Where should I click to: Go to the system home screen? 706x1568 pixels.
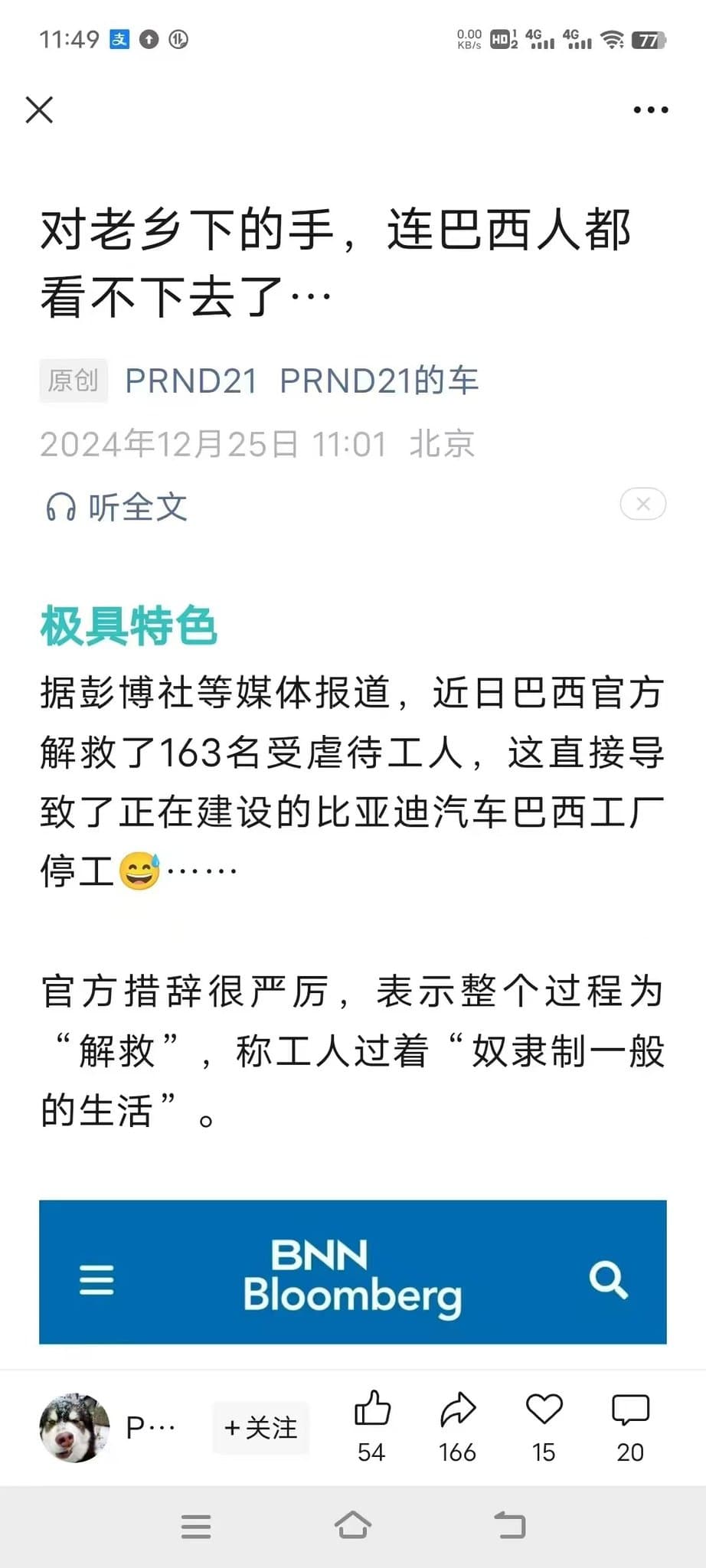click(353, 1525)
